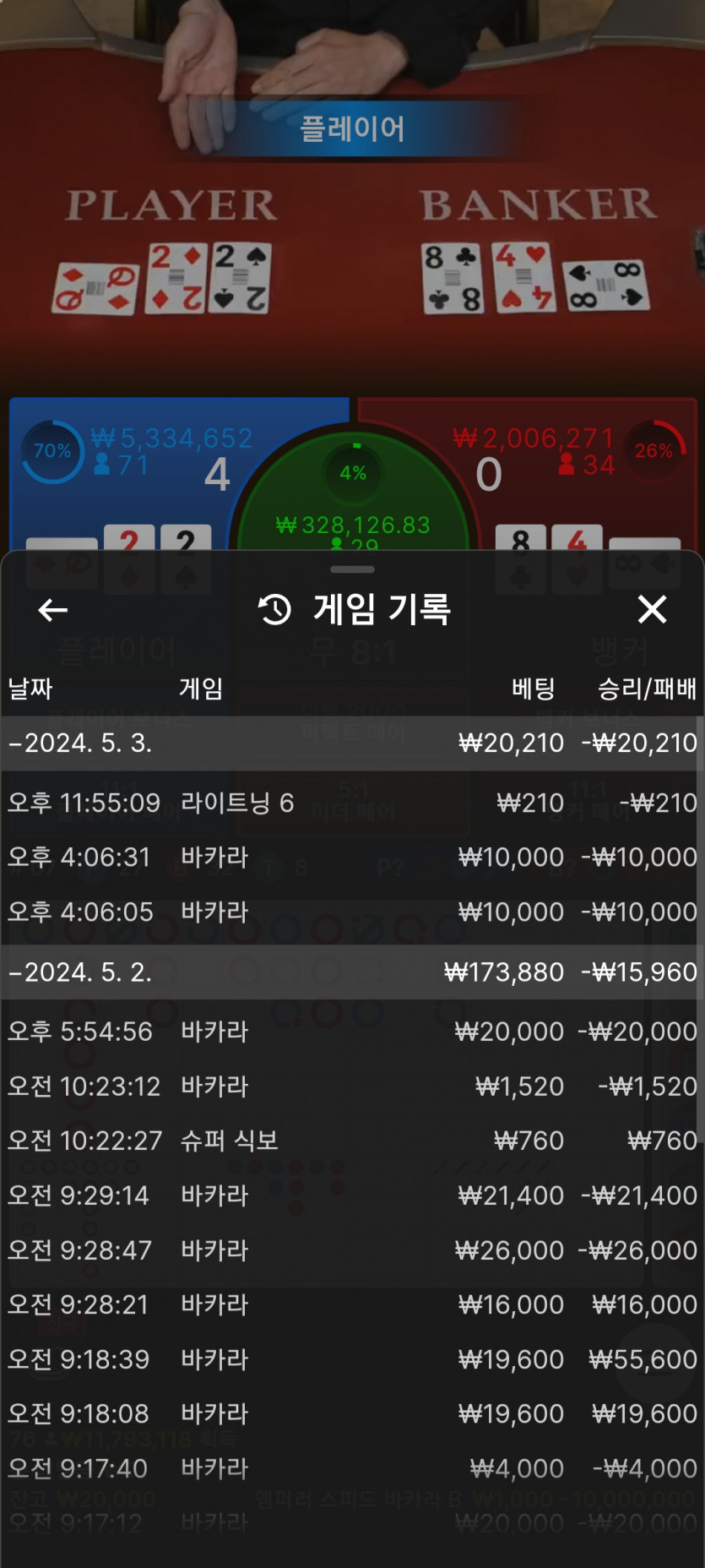Open the 오후 5:54:56 바카라 record
This screenshot has width=705, height=1568.
click(352, 1032)
